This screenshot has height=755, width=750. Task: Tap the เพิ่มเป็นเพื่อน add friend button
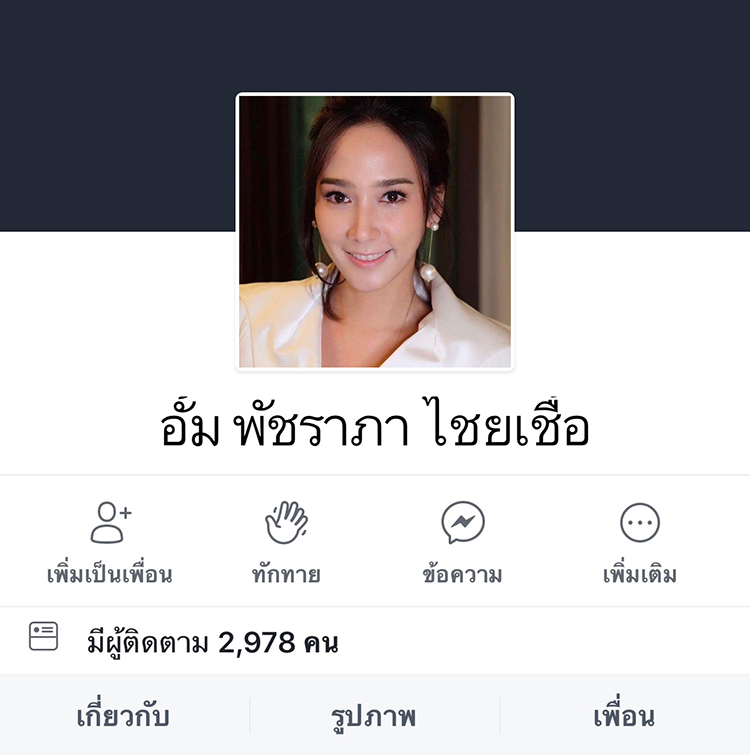pos(110,543)
